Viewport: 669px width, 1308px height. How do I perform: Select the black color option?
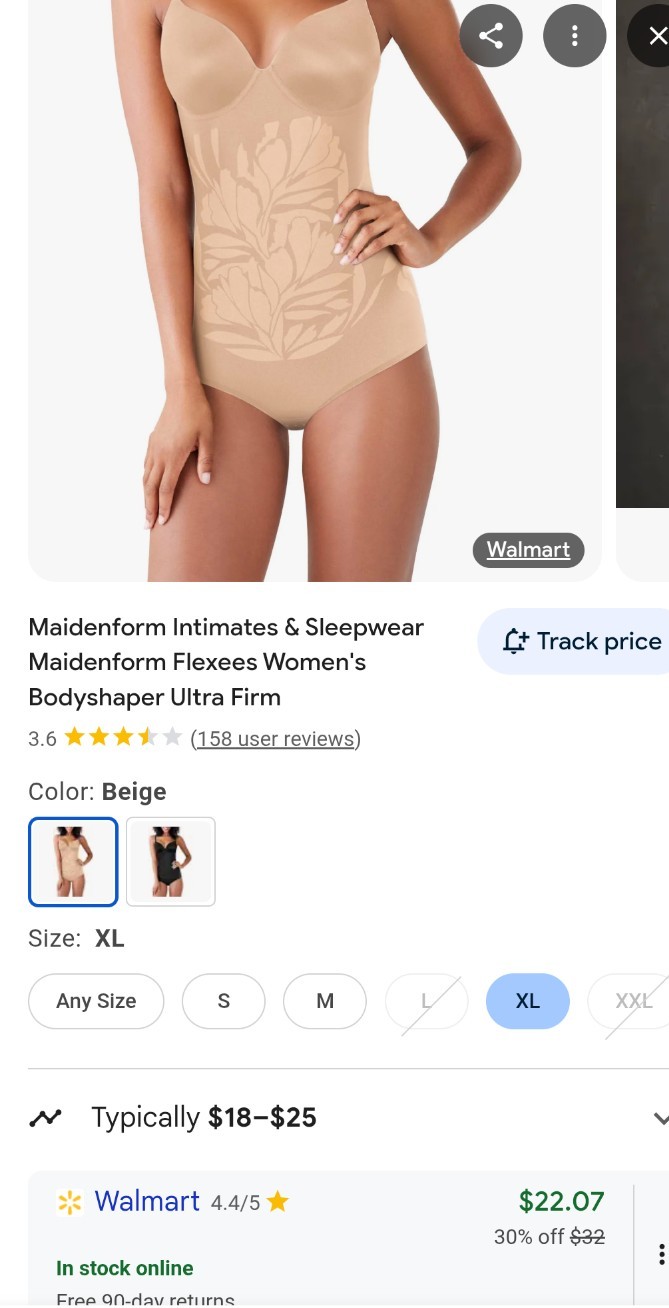pyautogui.click(x=171, y=862)
